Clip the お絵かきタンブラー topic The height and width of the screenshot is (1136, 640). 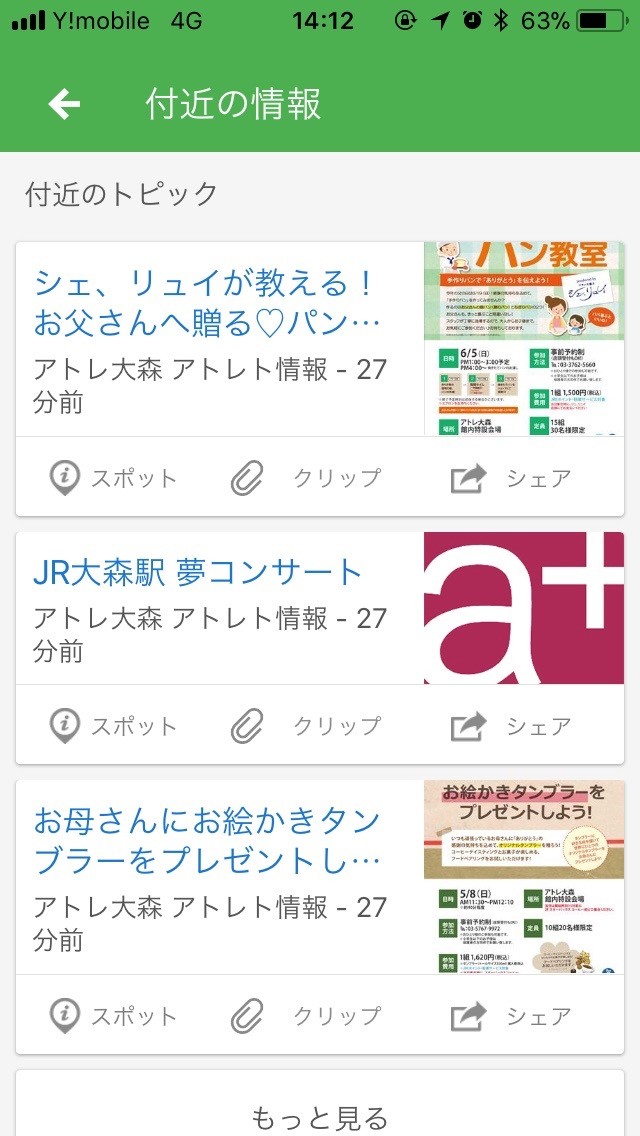(x=308, y=1016)
